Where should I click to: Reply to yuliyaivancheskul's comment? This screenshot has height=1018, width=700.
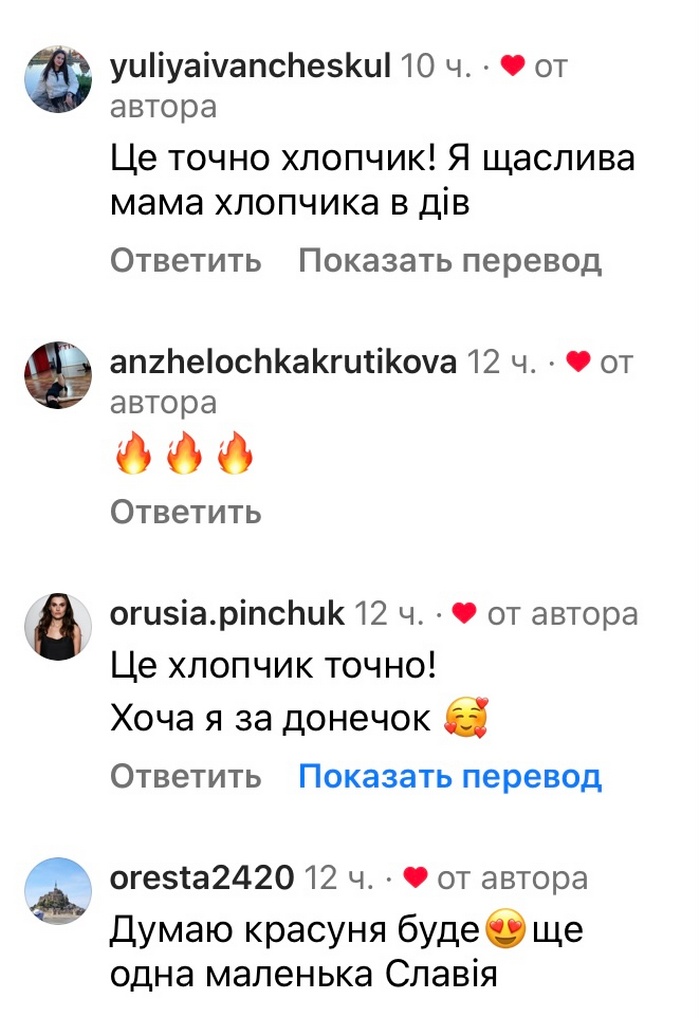[185, 261]
